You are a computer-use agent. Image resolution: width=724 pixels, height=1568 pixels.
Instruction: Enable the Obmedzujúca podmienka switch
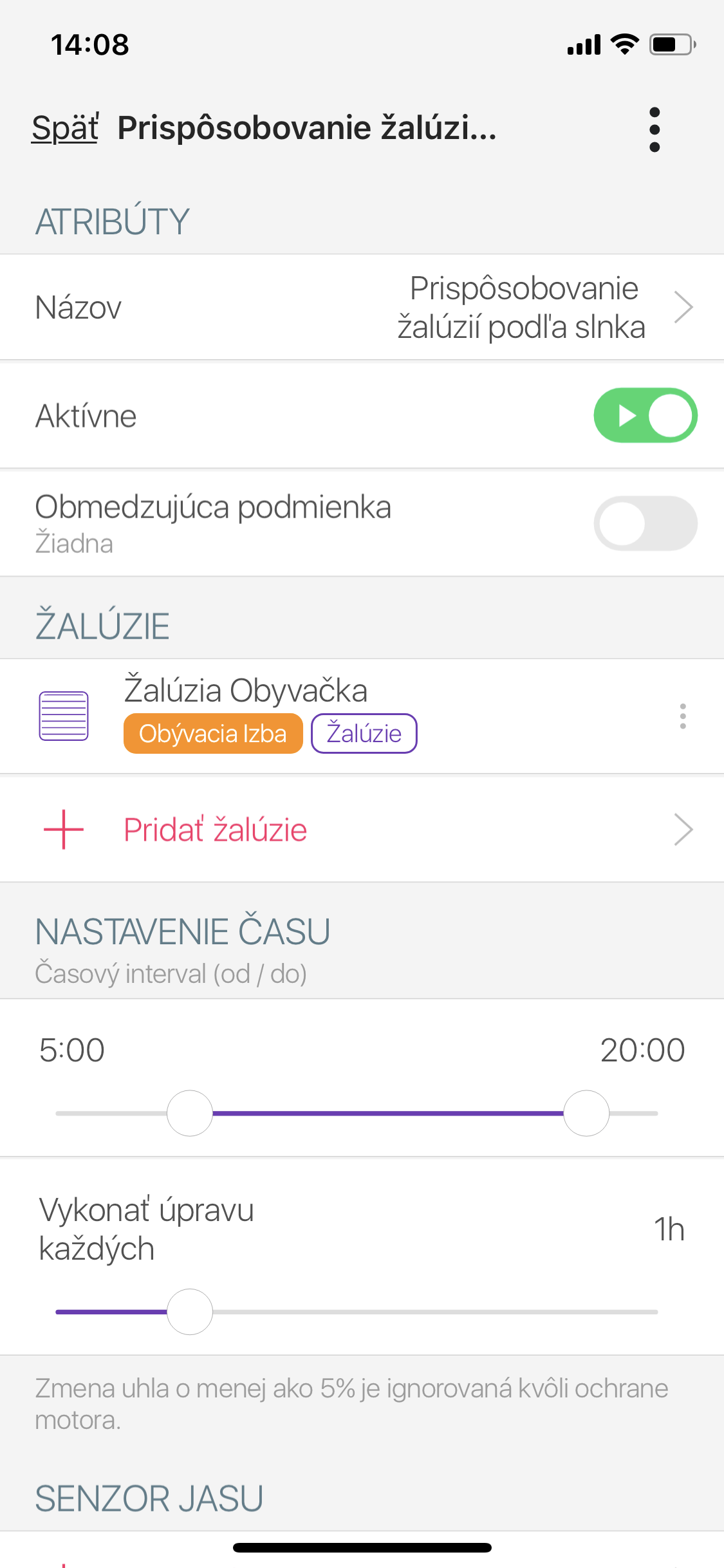645,523
